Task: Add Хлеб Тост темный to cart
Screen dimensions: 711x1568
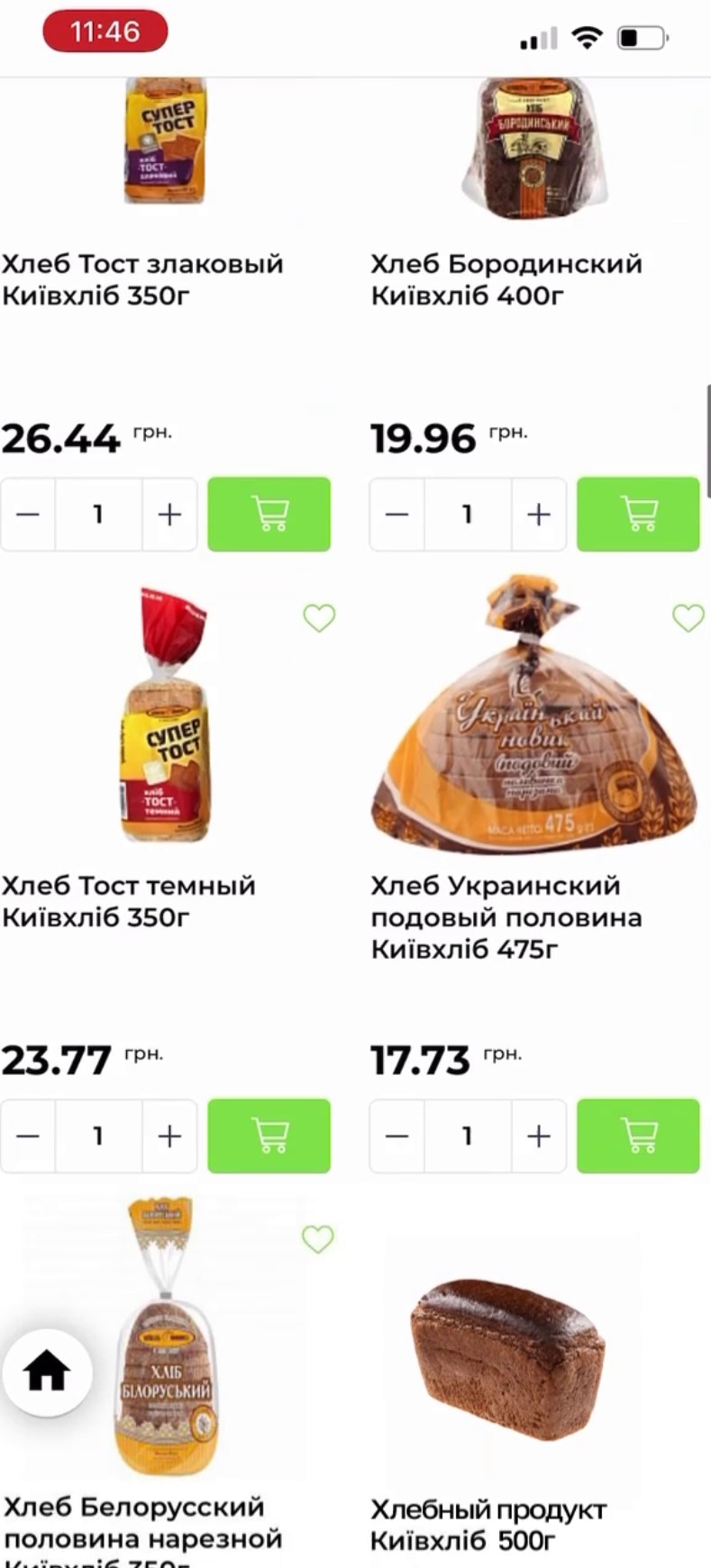Action: coord(269,1135)
